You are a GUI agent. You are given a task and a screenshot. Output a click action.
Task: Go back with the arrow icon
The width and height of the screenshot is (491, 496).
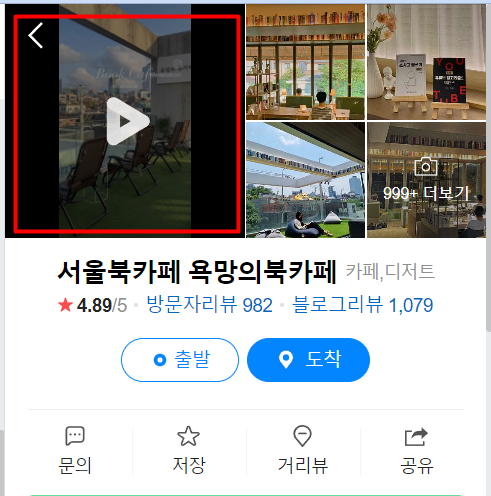36,36
